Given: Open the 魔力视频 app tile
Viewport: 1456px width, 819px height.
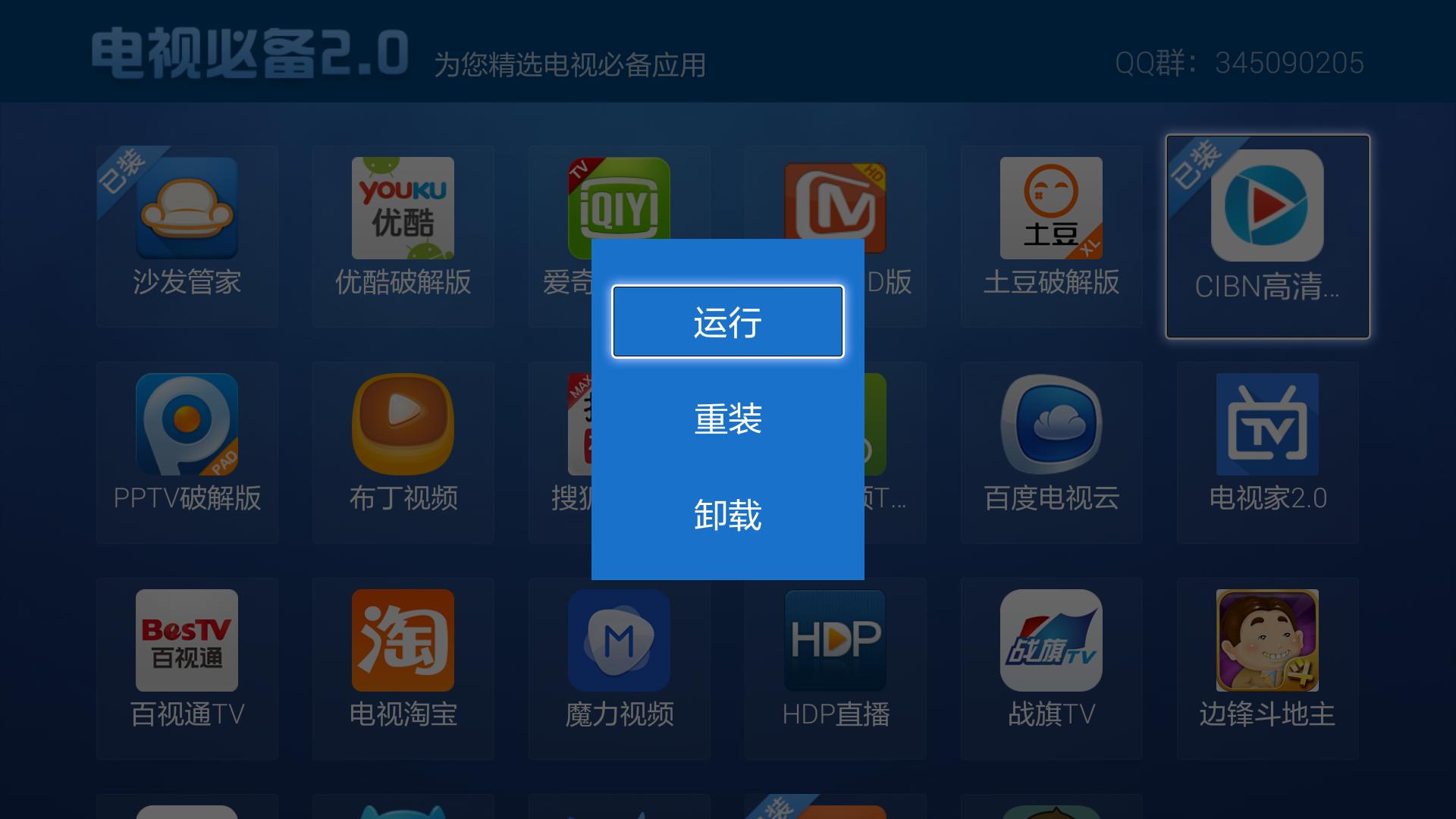Looking at the screenshot, I should tap(619, 669).
